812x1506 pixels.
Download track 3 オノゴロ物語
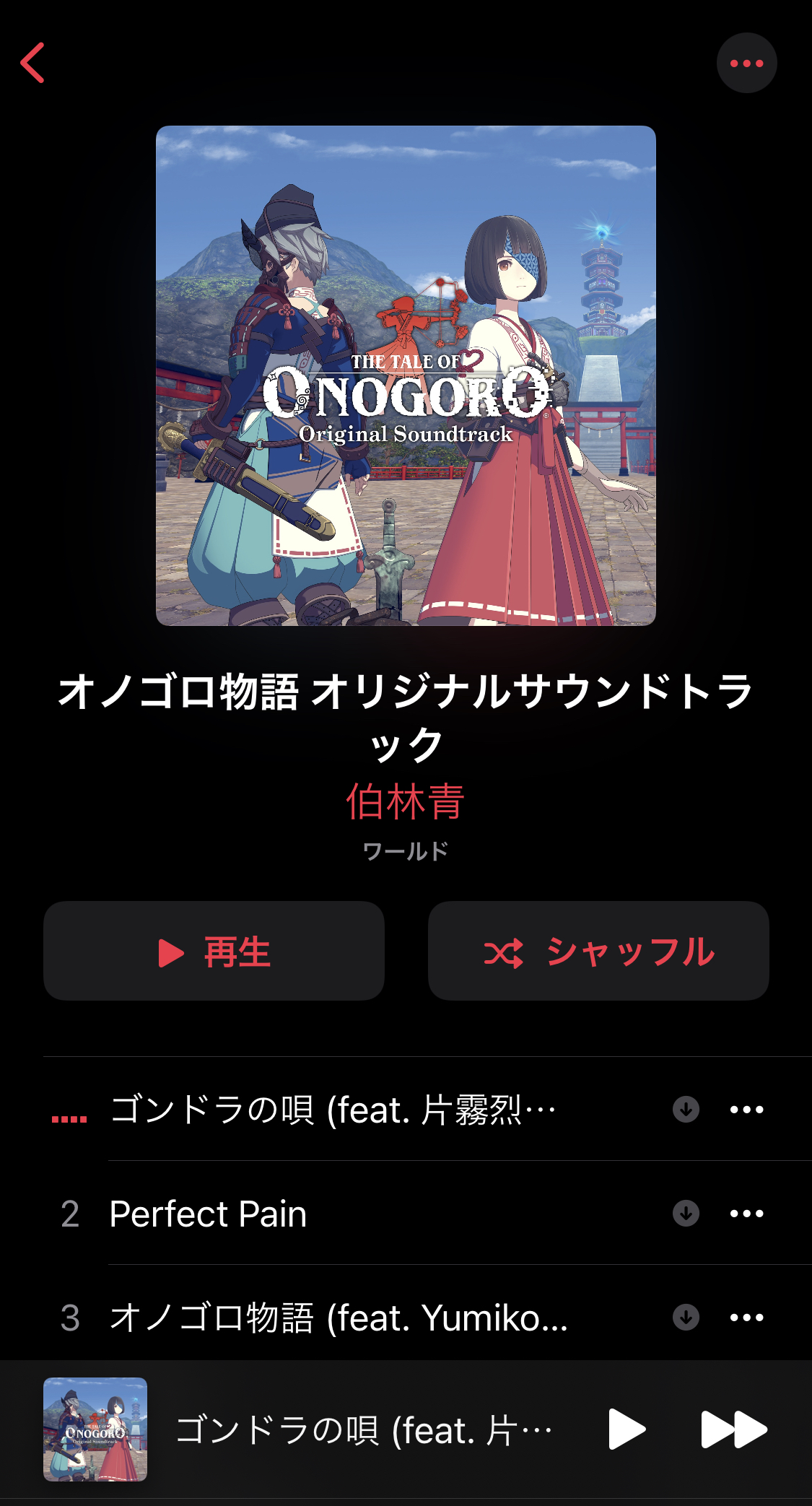pyautogui.click(x=686, y=1318)
